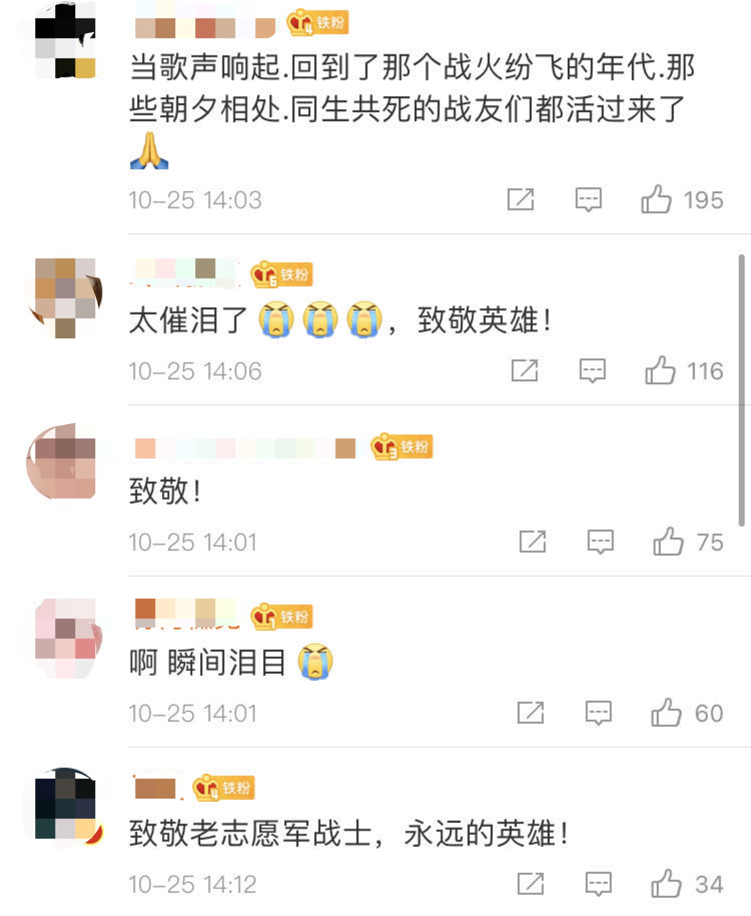The width and height of the screenshot is (751, 916).
Task: Repost the comment 致敬老志愿军战士
Action: coord(530,884)
